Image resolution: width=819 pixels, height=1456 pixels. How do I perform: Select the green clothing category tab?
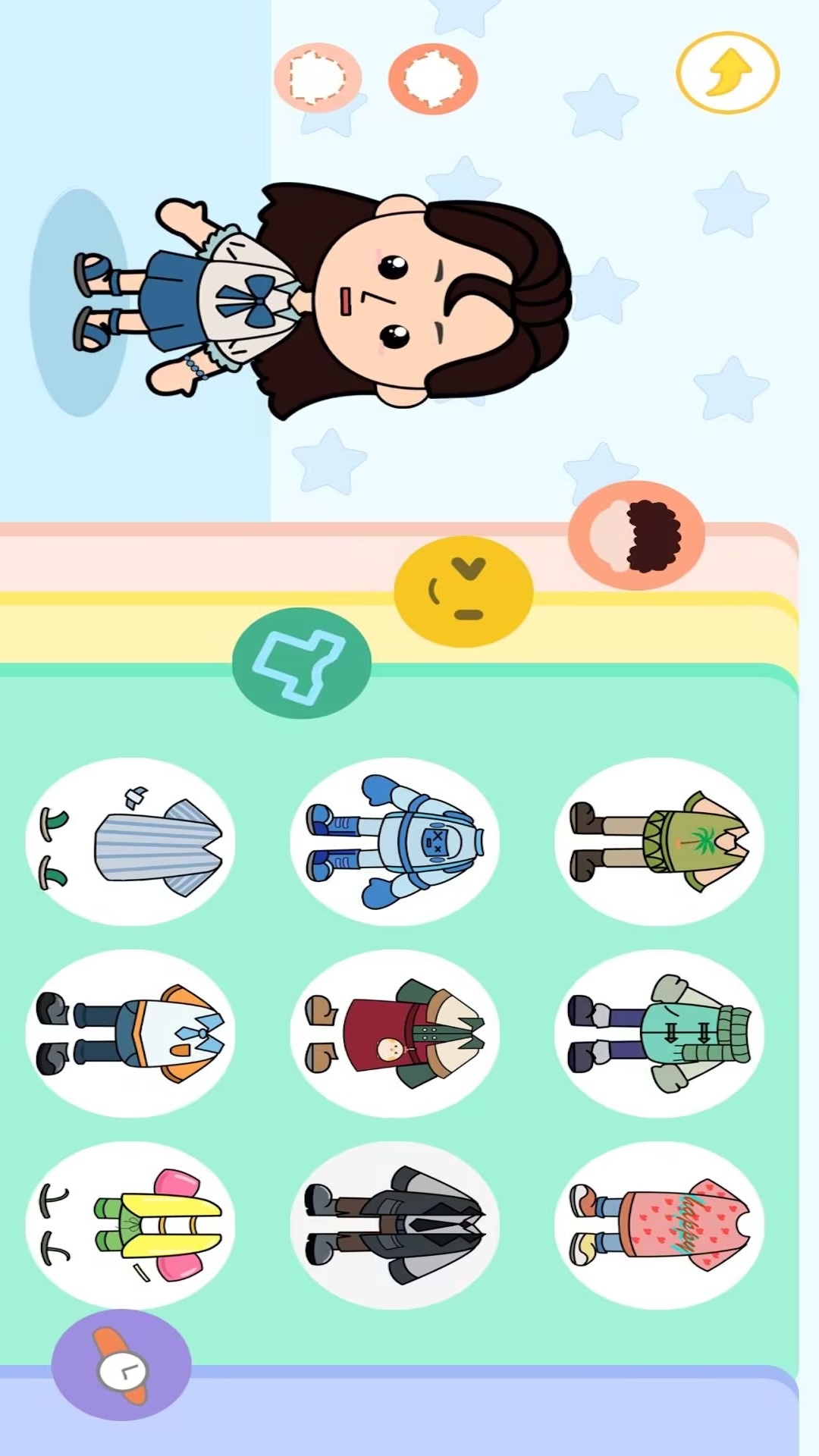(x=301, y=664)
